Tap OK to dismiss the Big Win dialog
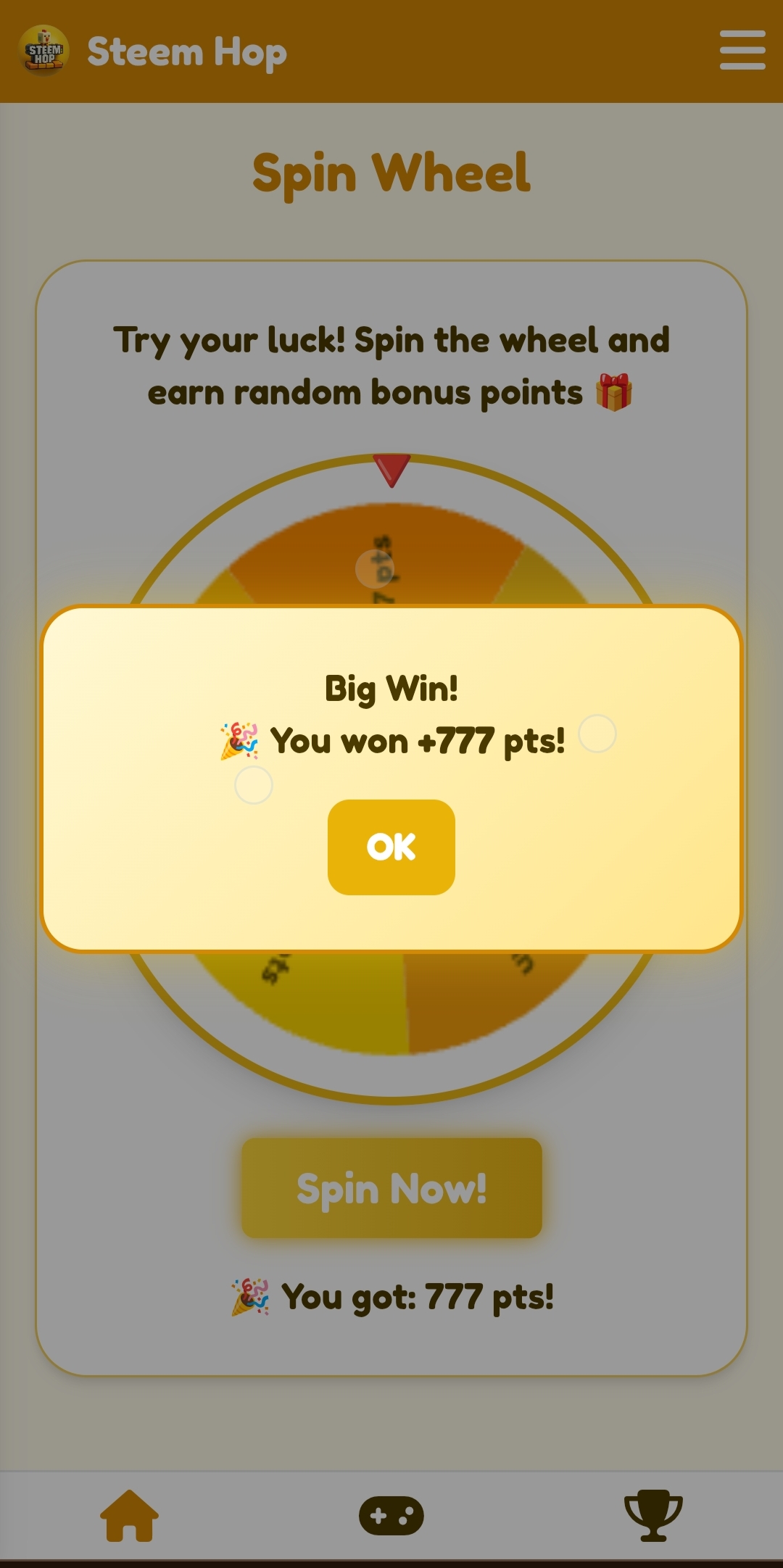783x1568 pixels. pos(391,847)
